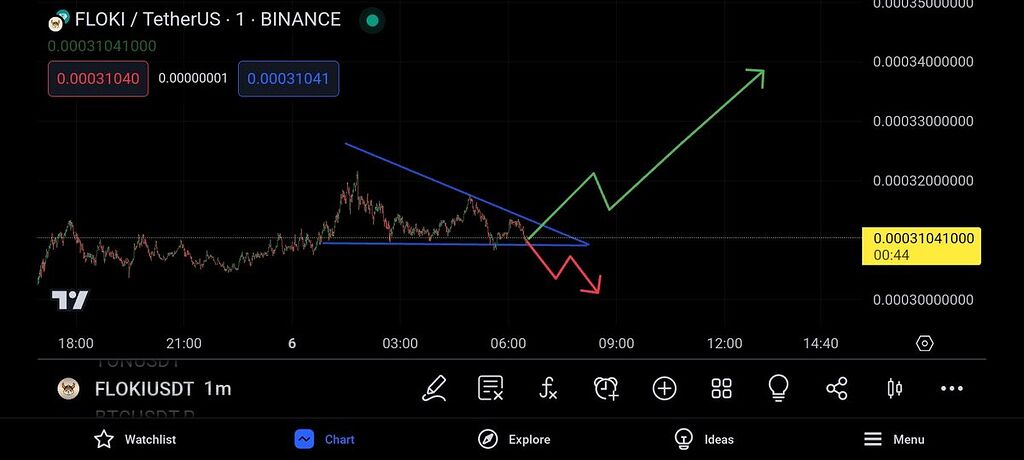Select the Chart tab
The height and width of the screenshot is (460, 1024).
325,439
